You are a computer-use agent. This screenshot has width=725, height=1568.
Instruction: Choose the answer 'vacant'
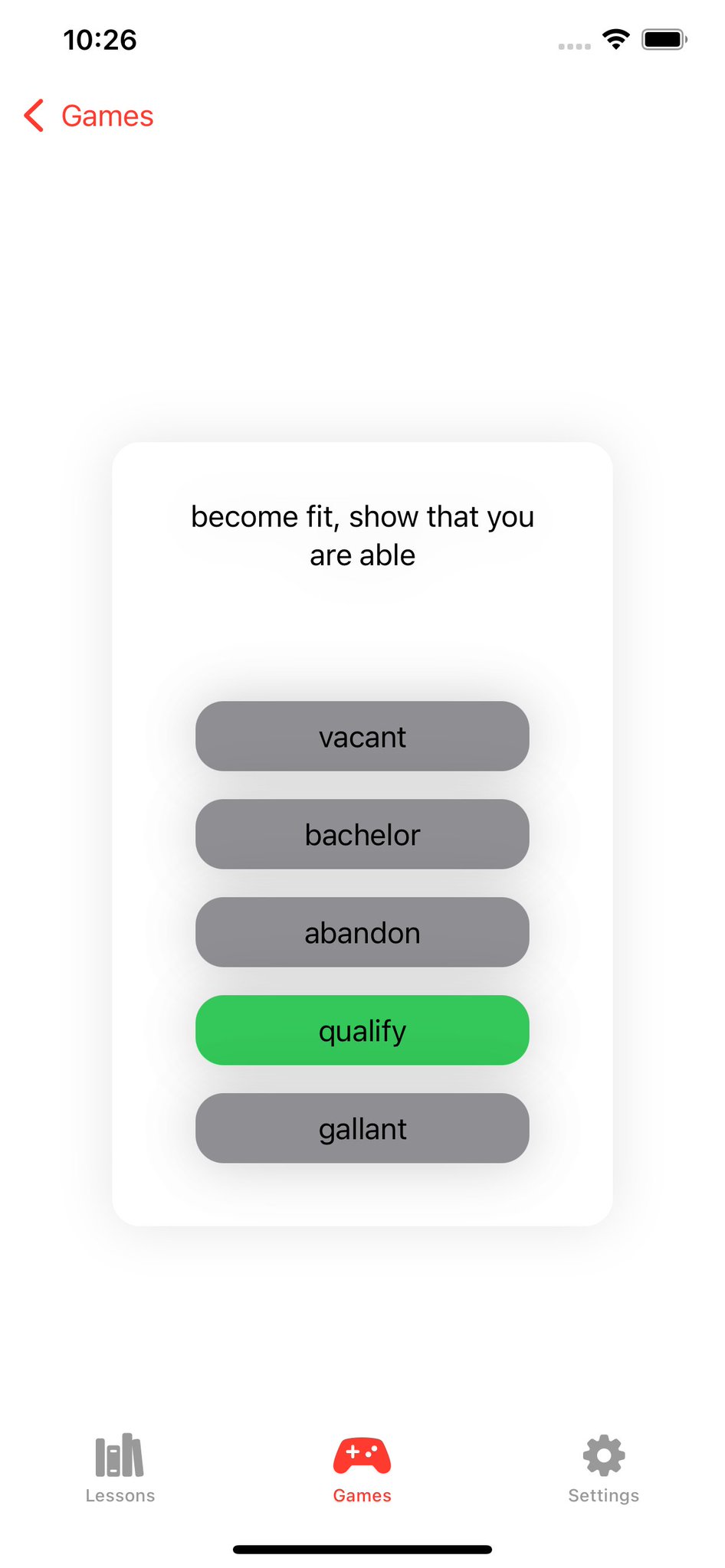pos(362,736)
